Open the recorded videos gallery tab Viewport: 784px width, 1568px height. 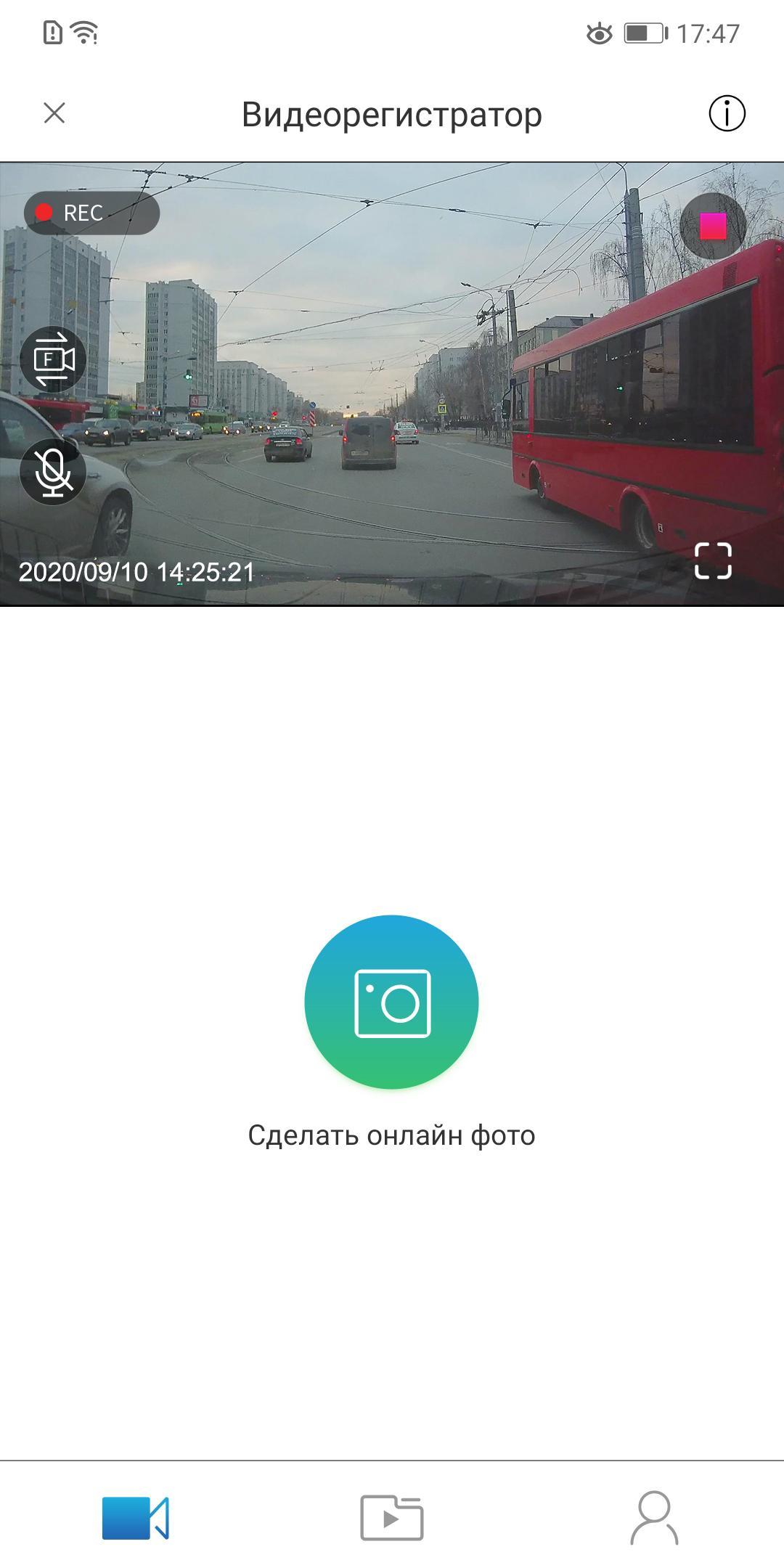(x=392, y=1517)
